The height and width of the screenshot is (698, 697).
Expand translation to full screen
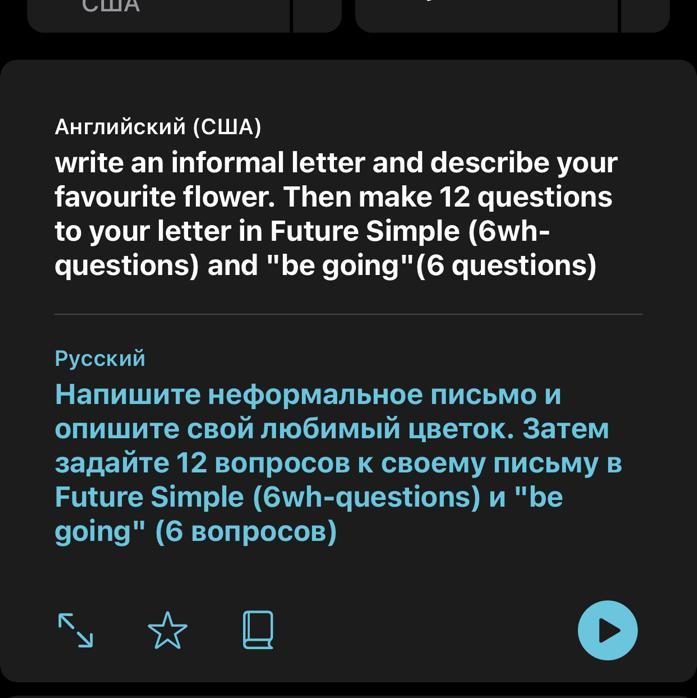76,631
